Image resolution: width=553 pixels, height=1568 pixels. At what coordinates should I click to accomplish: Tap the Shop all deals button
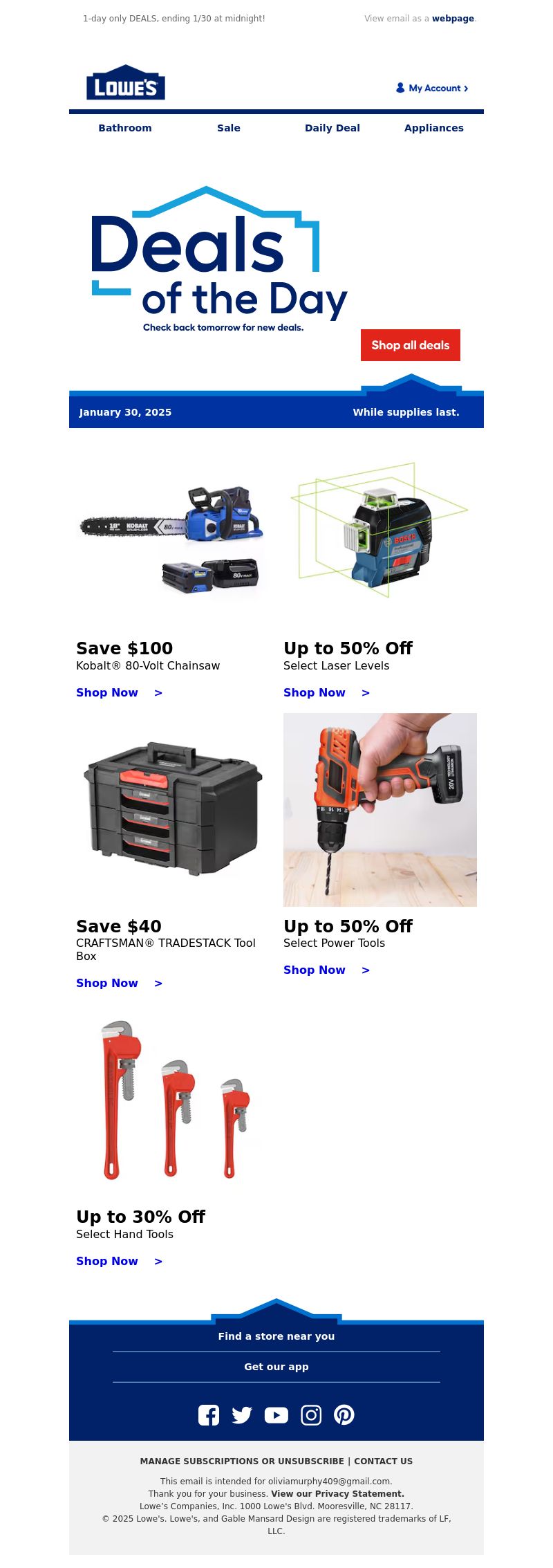[x=411, y=345]
